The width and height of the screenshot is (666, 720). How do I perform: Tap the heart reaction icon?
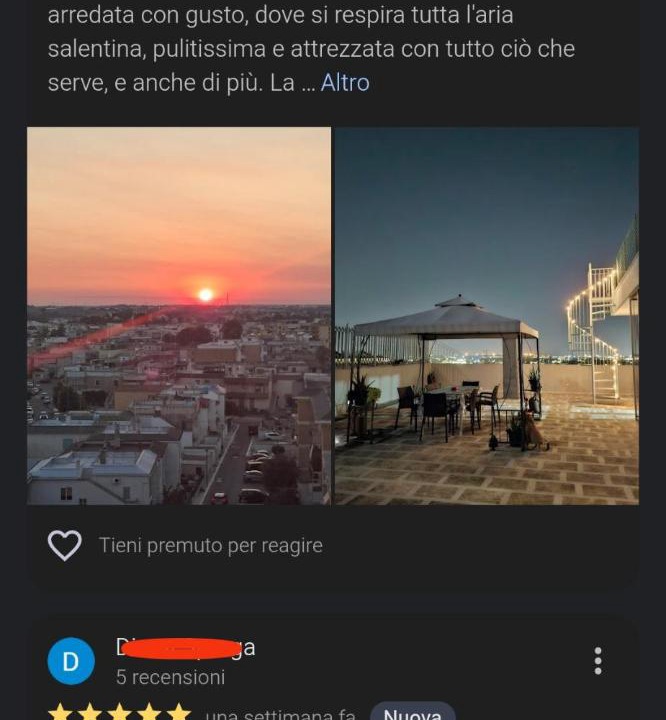coord(65,545)
